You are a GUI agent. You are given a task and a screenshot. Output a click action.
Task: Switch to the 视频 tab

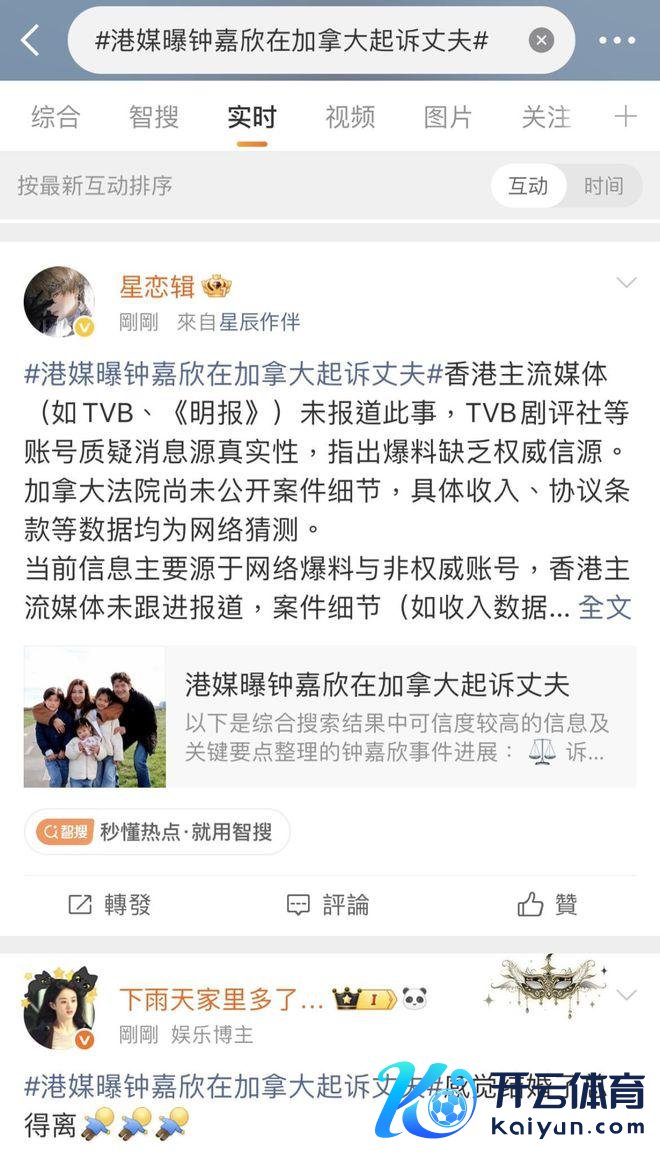coord(350,117)
